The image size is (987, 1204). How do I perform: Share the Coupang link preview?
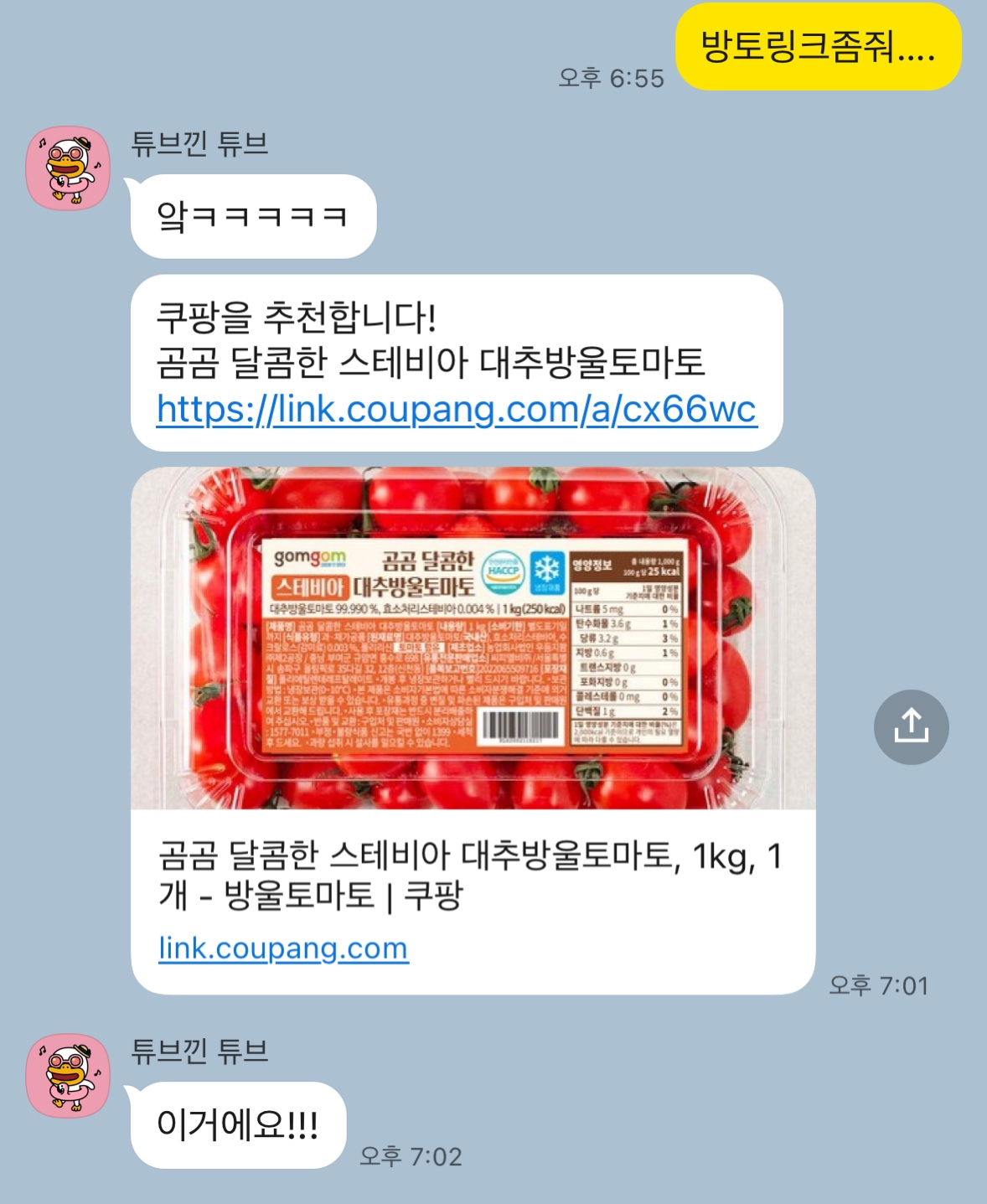911,726
